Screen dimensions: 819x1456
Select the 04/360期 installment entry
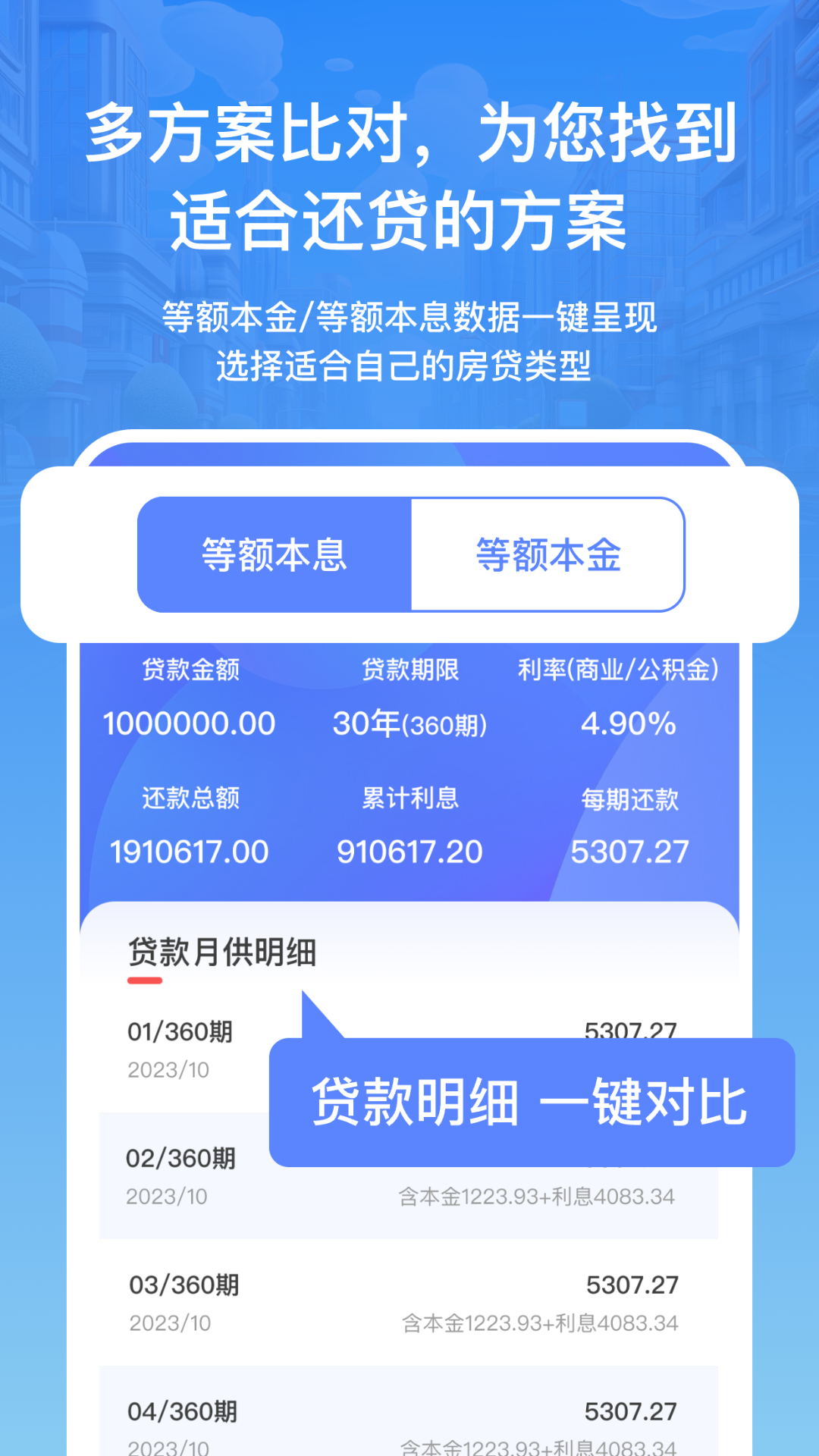[x=182, y=1413]
